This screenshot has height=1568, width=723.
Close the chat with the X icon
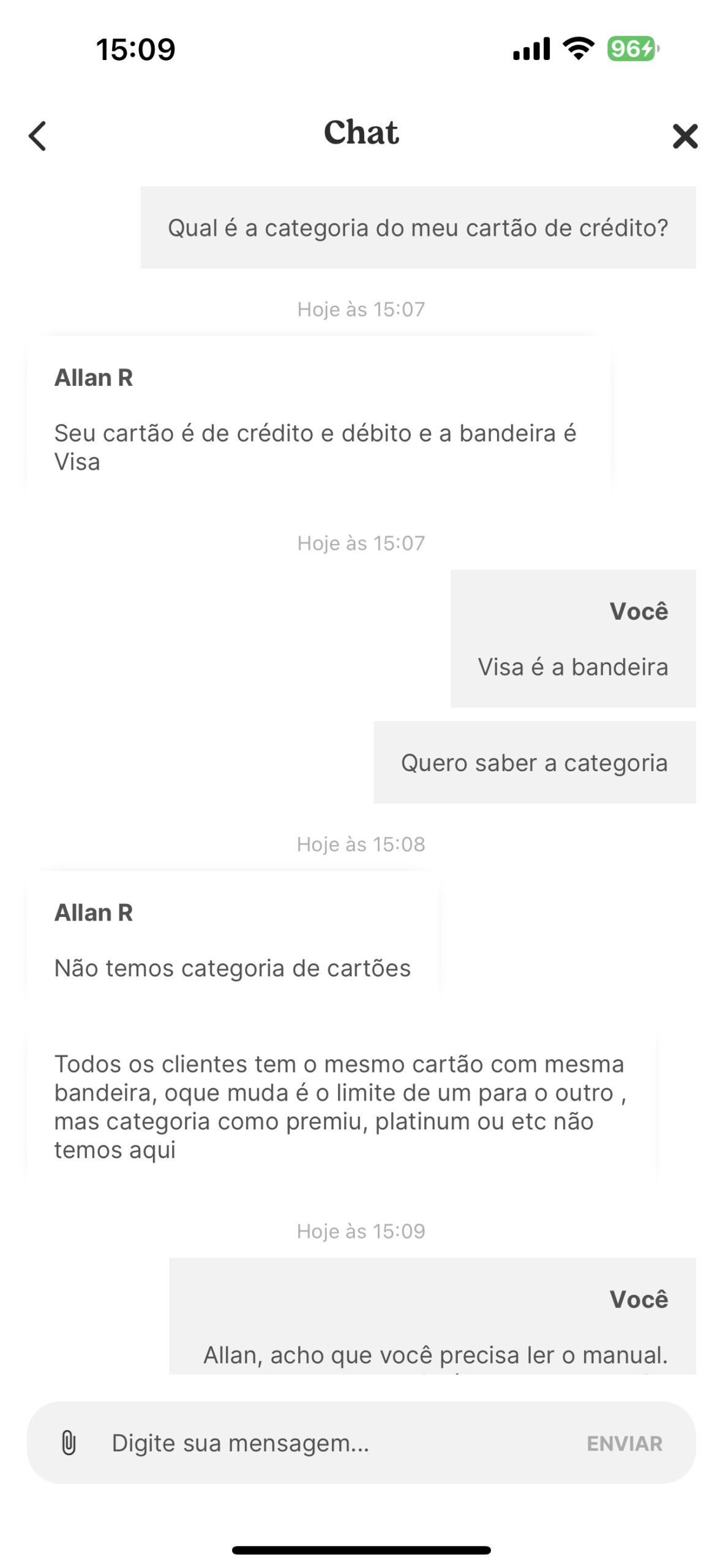tap(684, 136)
